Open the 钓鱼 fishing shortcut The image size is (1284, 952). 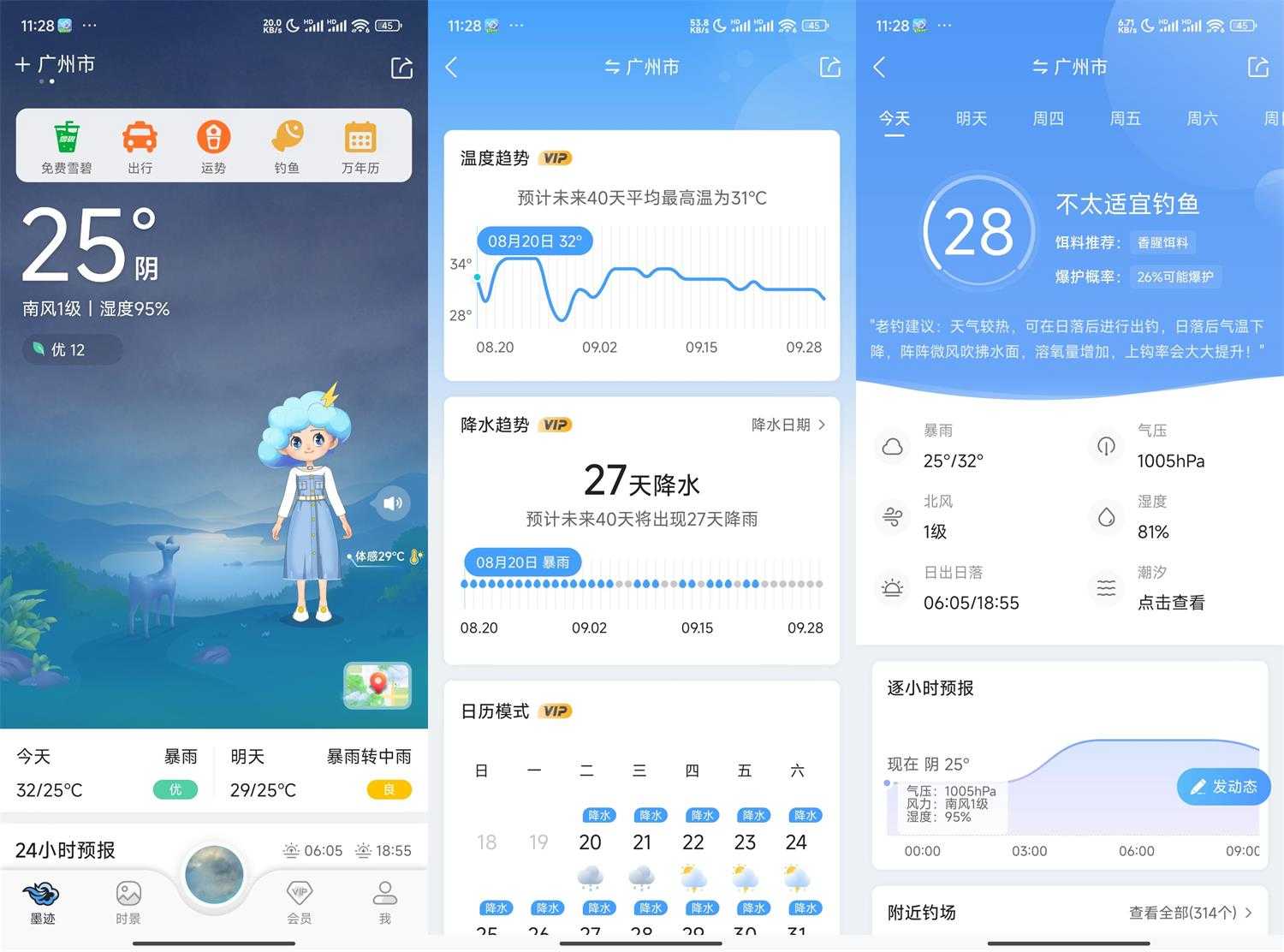287,146
